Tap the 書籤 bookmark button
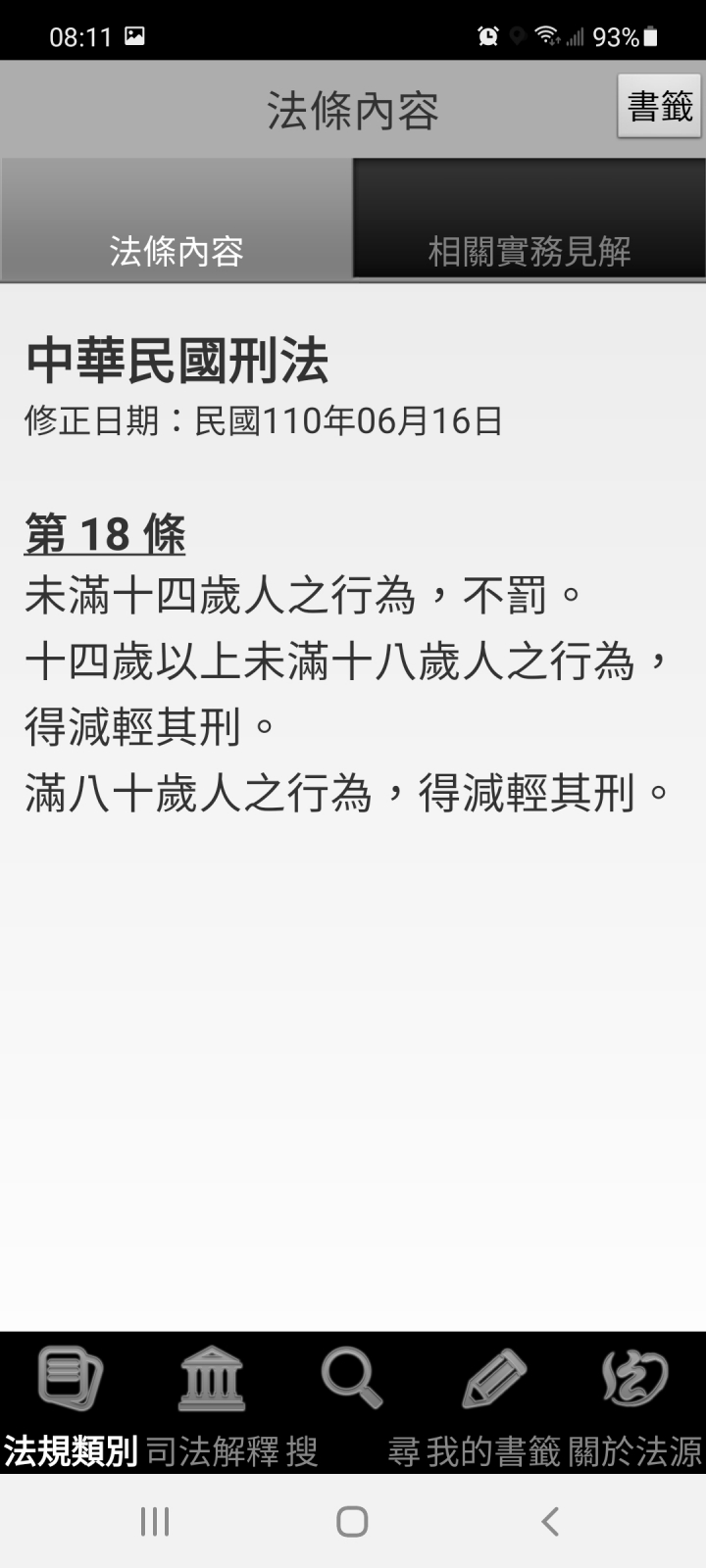Screen dimensions: 706x1568 (659, 106)
